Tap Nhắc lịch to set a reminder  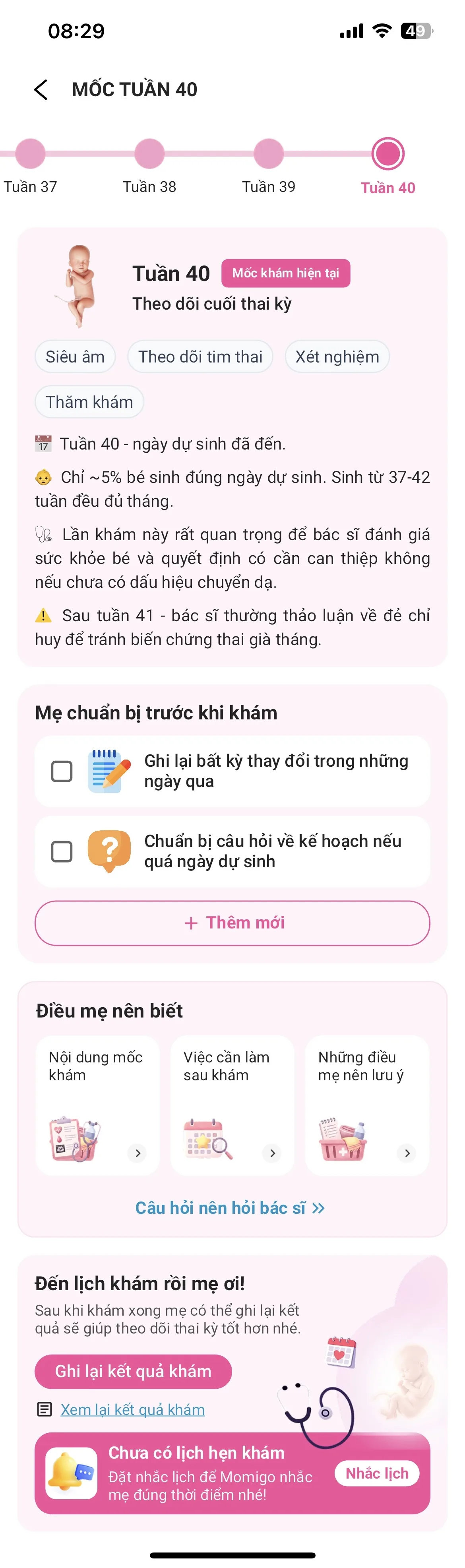tap(377, 1473)
